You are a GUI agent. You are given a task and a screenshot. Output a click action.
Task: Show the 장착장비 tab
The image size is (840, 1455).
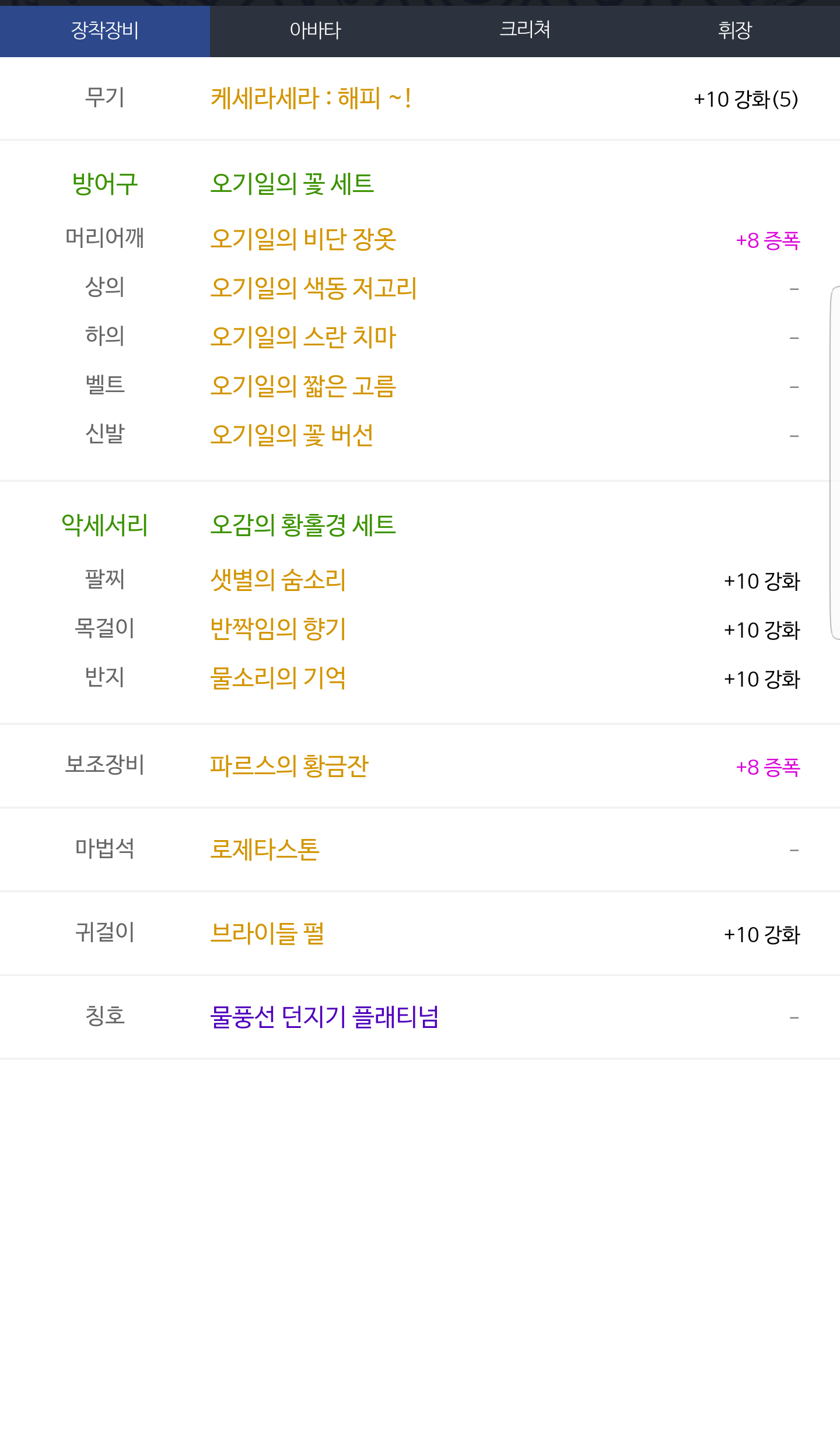(105, 30)
